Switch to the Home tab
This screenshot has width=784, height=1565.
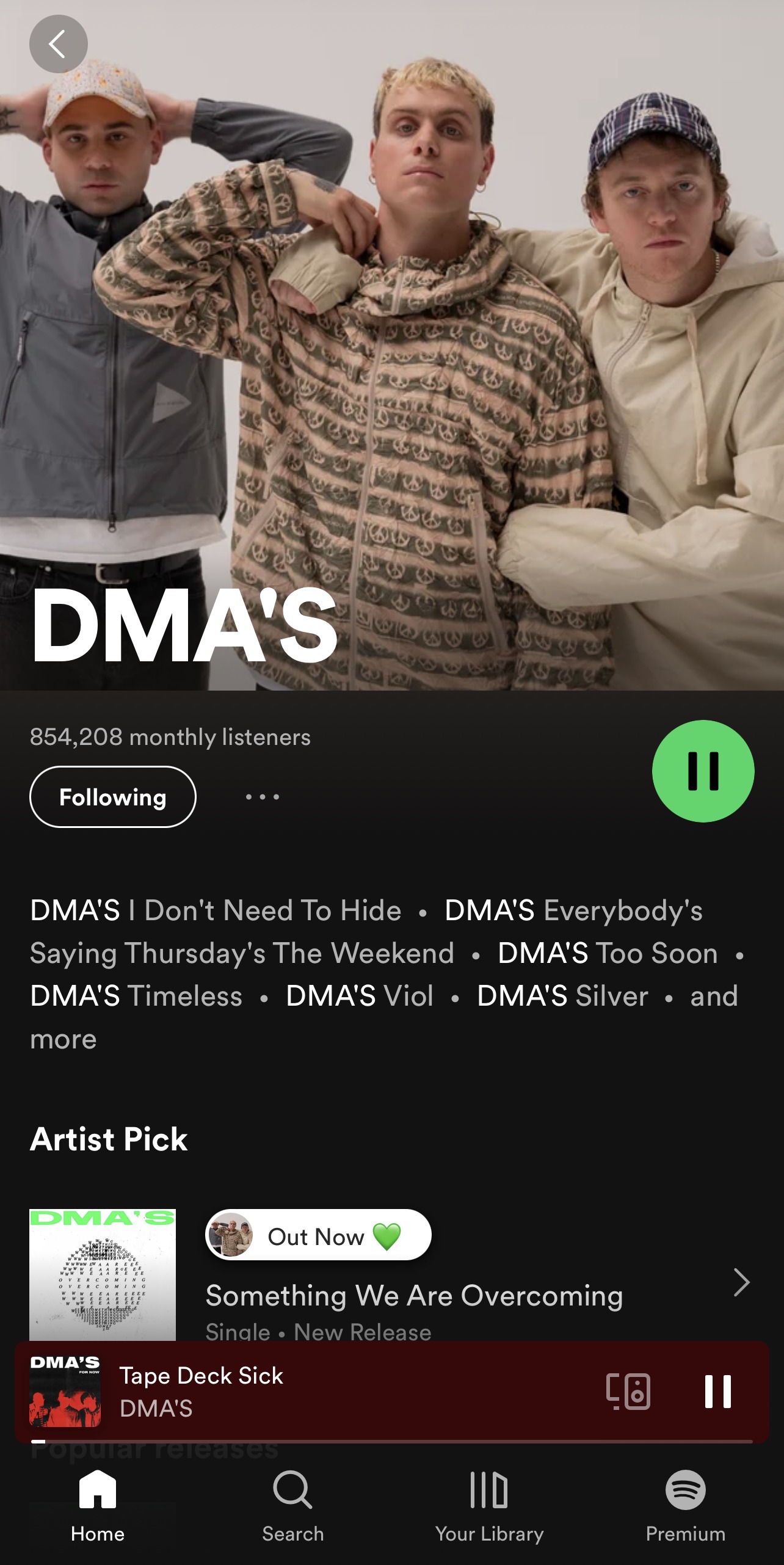tap(98, 1506)
